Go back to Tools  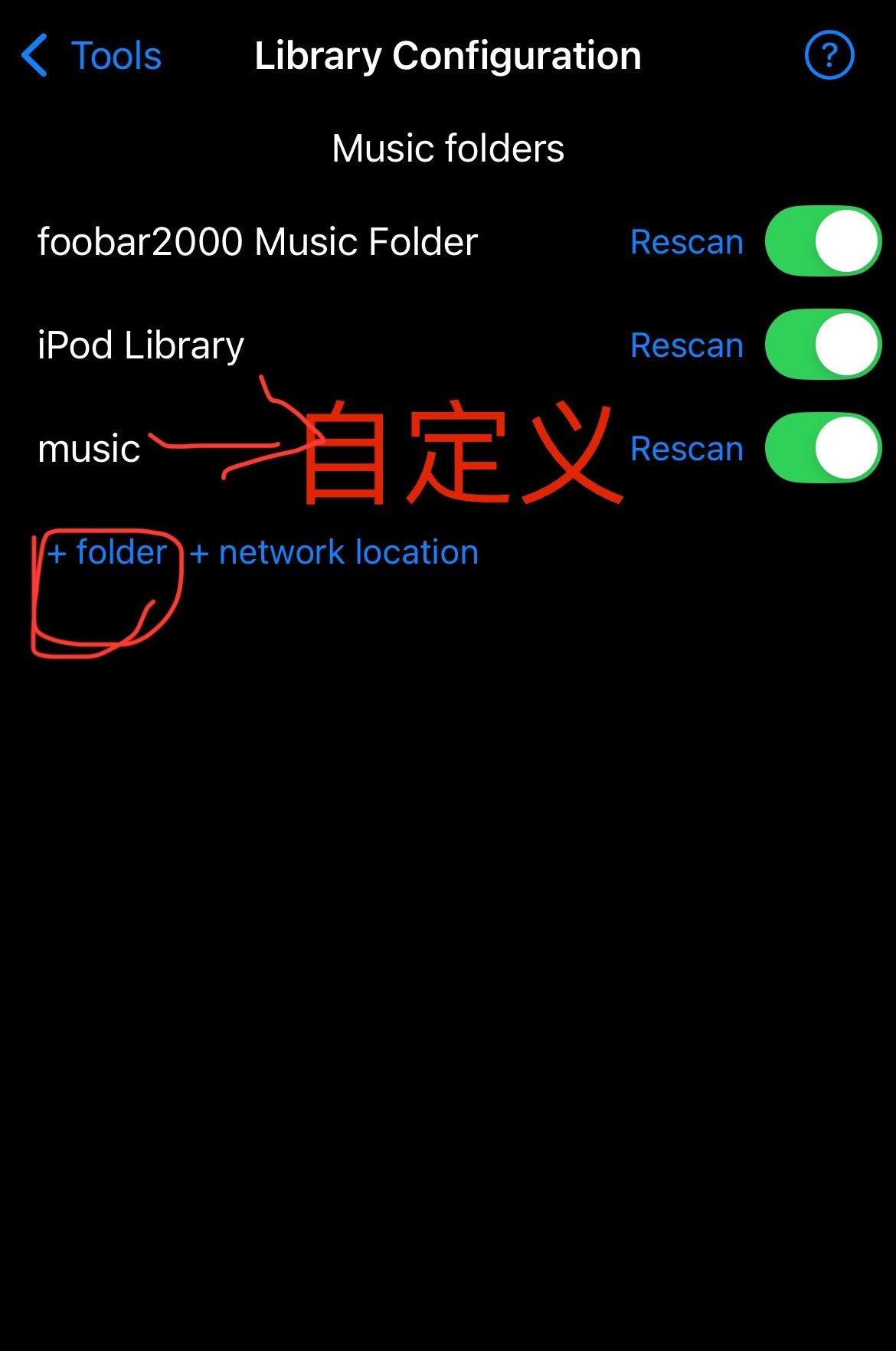click(92, 56)
